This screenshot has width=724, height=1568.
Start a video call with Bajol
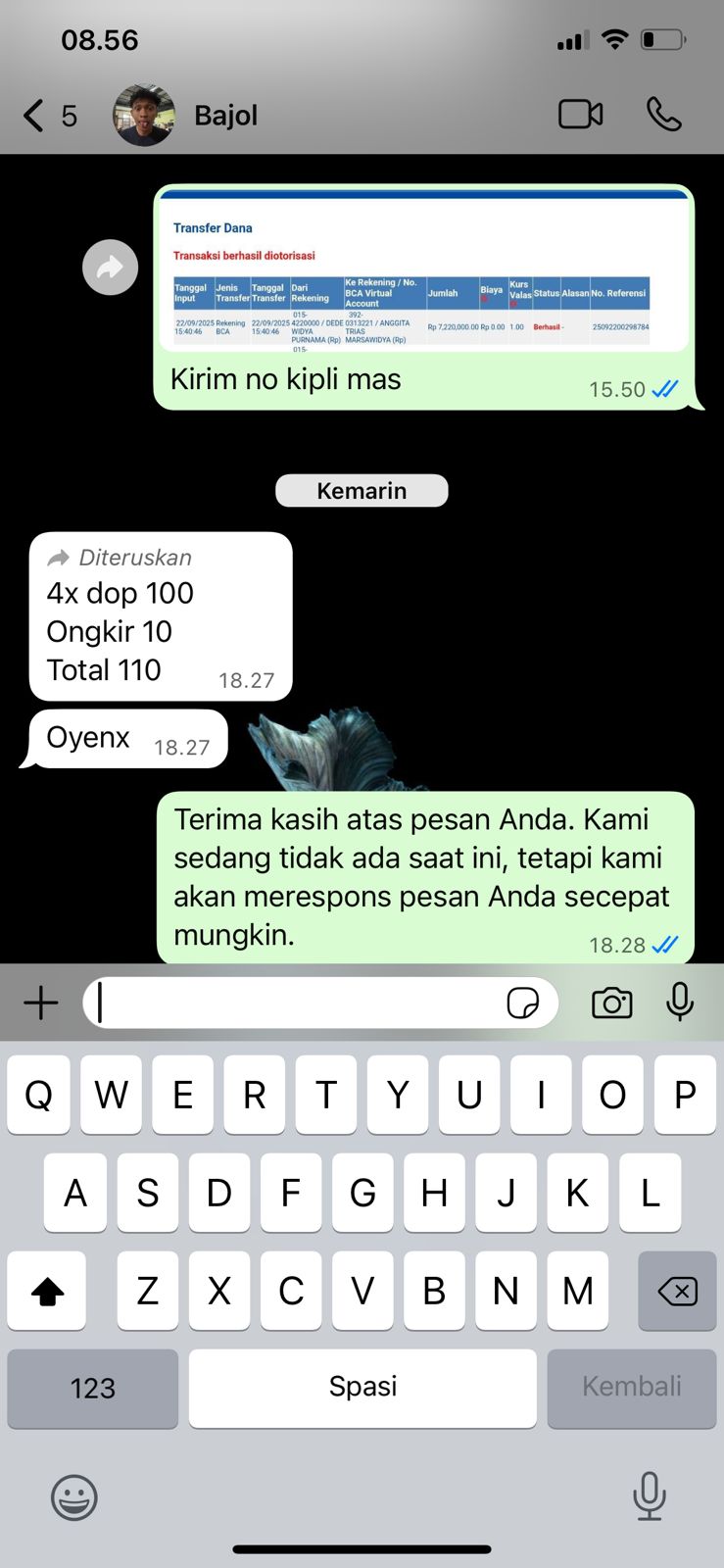pos(580,115)
